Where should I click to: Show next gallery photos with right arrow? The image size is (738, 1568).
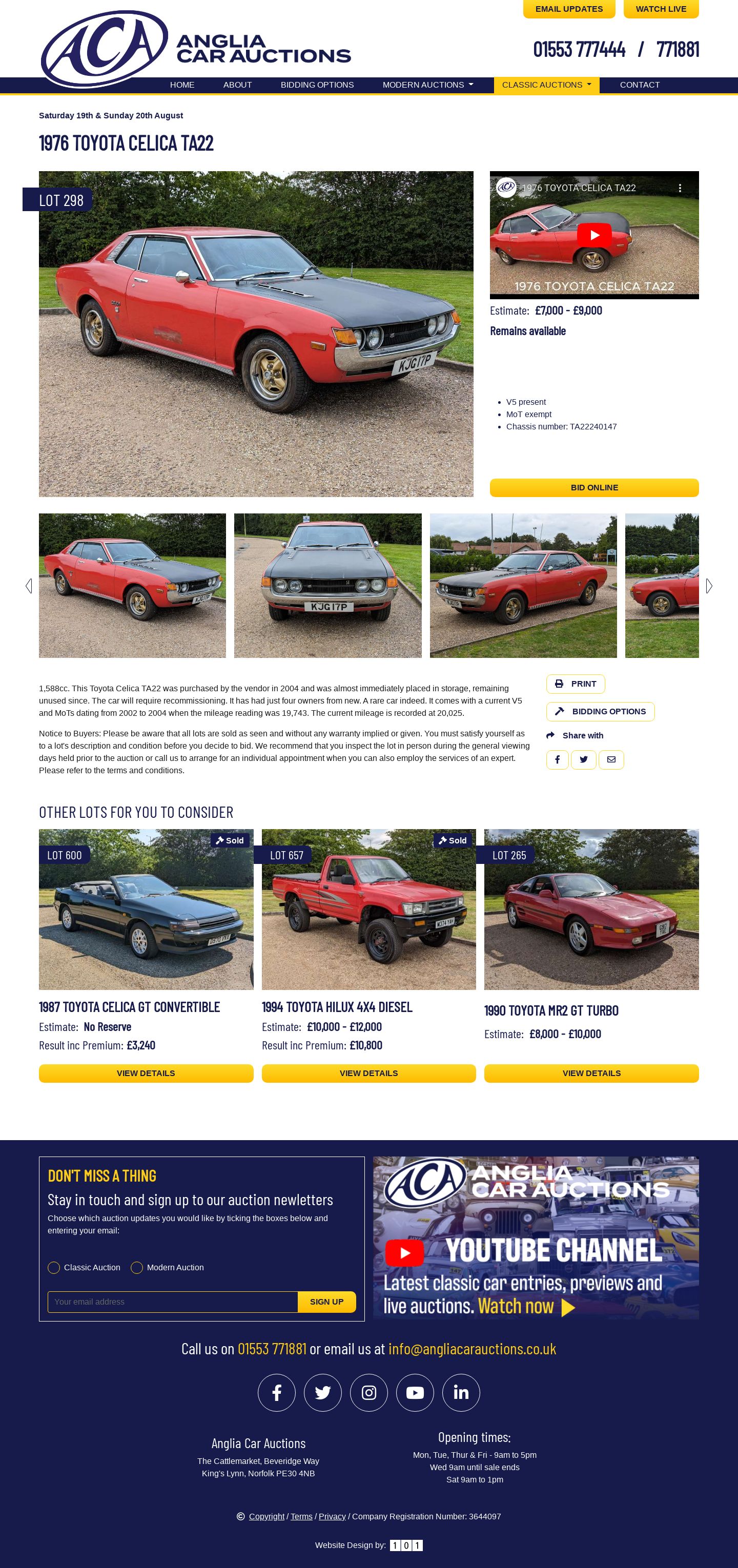709,586
